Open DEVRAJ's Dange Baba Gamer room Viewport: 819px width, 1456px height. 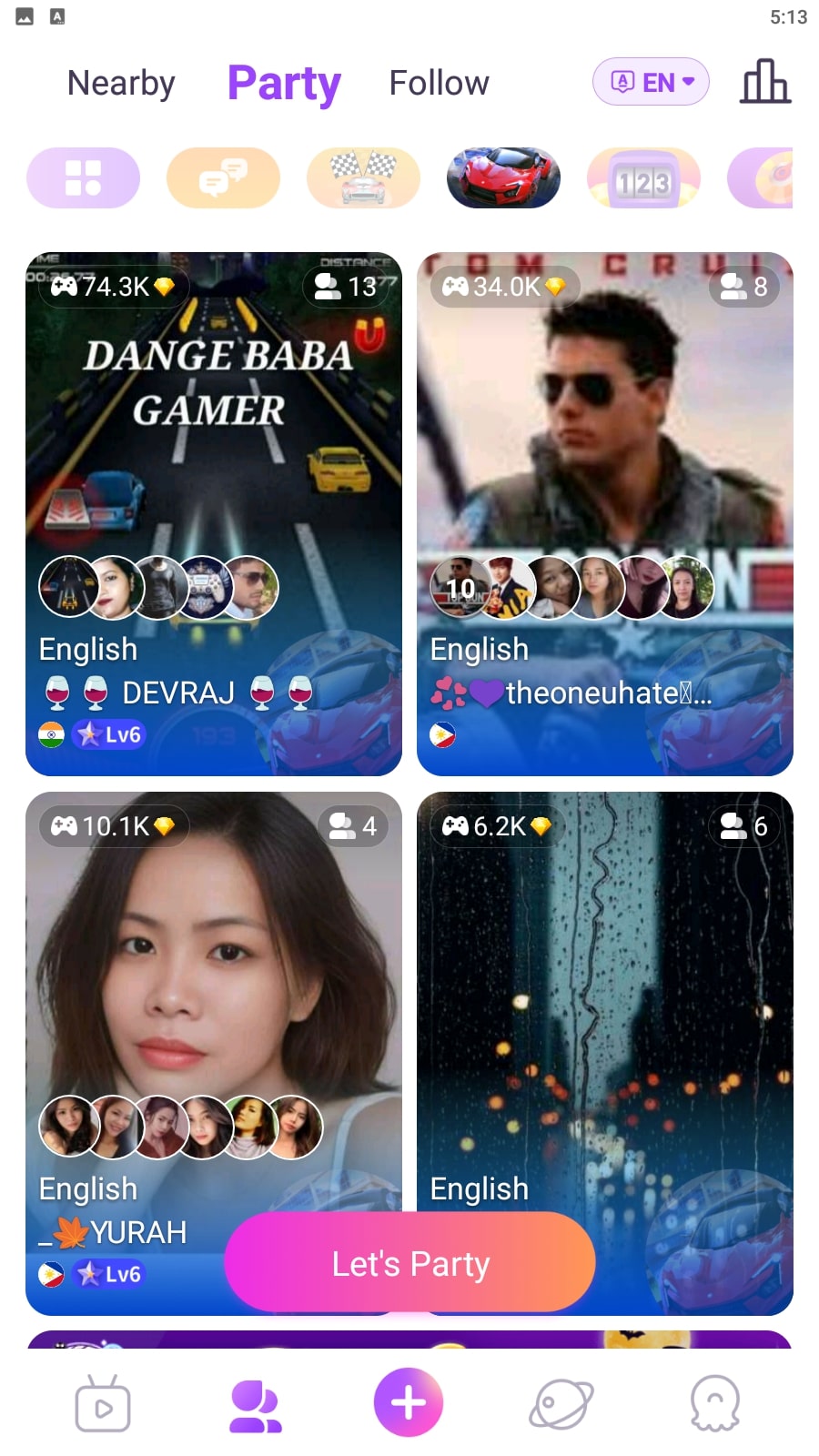click(214, 514)
